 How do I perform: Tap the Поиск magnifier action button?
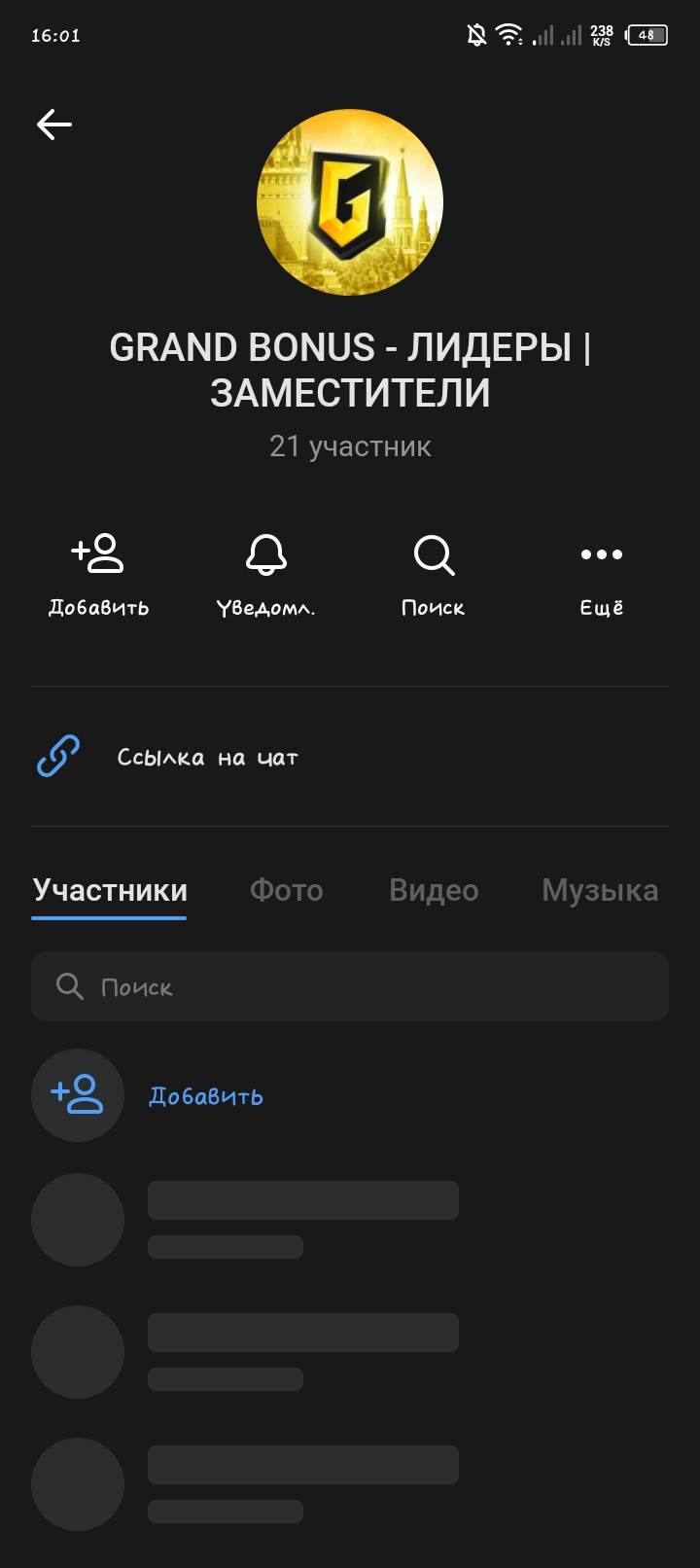[x=434, y=575]
